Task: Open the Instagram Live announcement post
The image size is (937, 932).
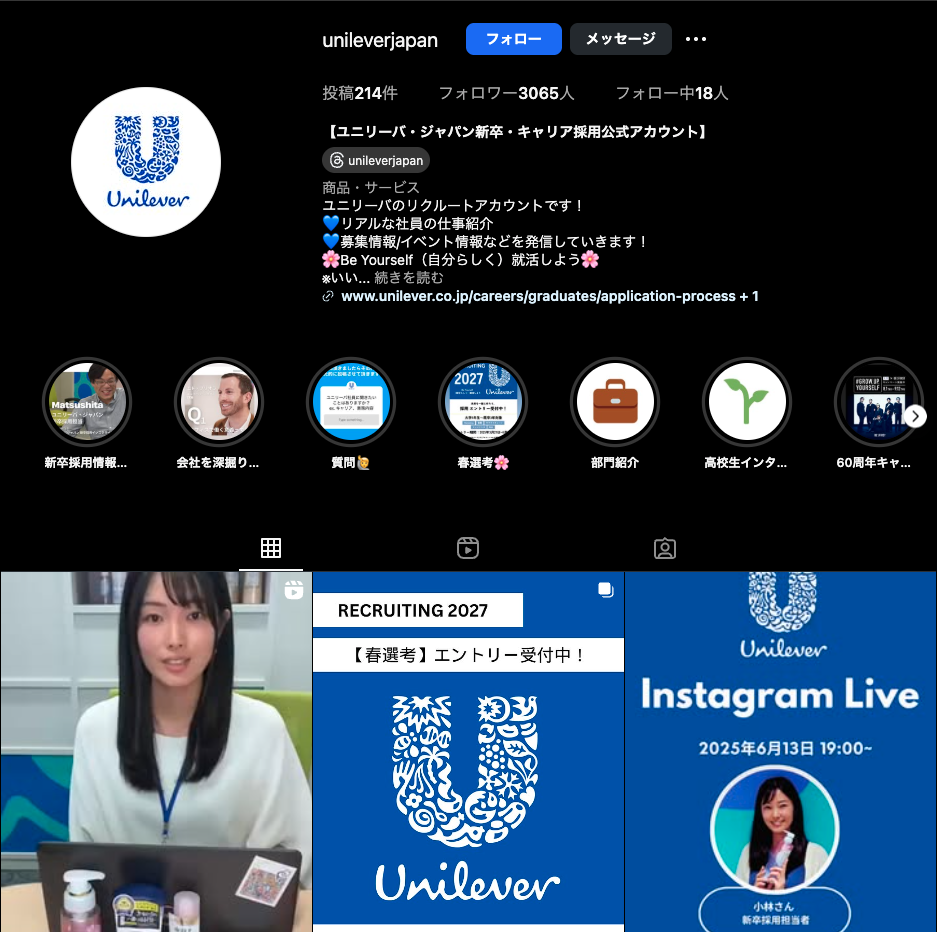Action: tap(781, 751)
